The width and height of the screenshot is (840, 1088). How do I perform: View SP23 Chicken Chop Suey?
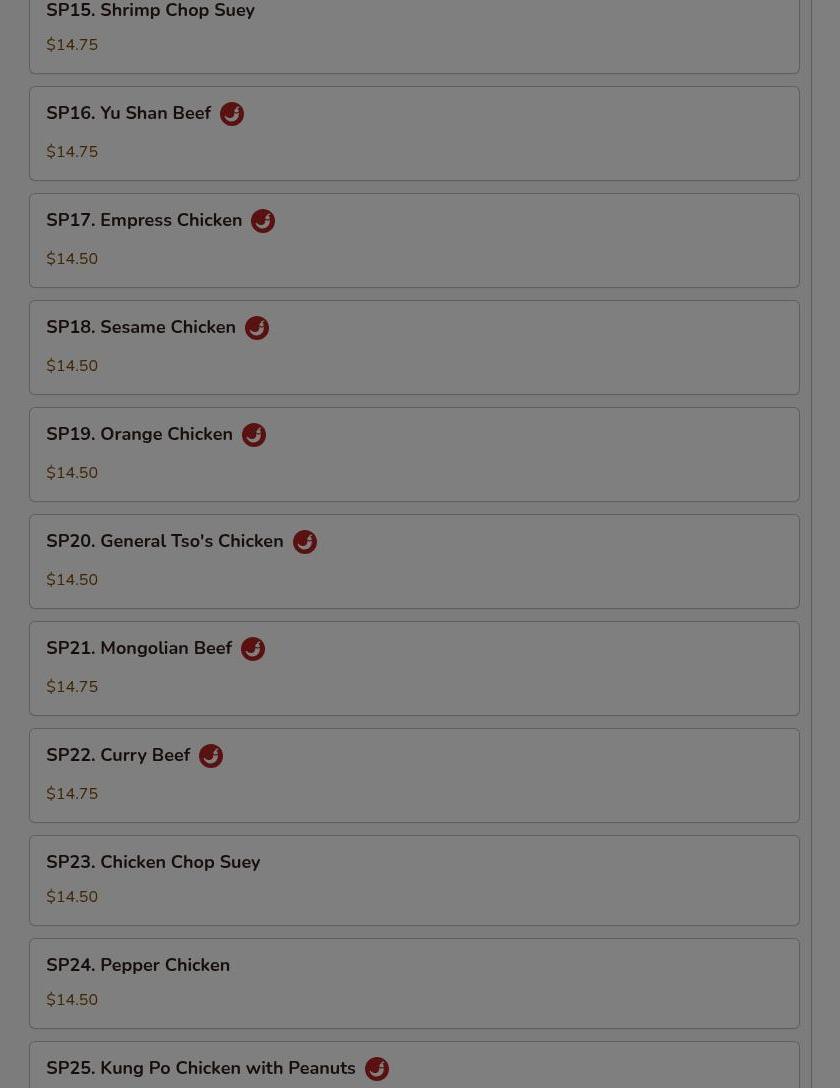414,880
